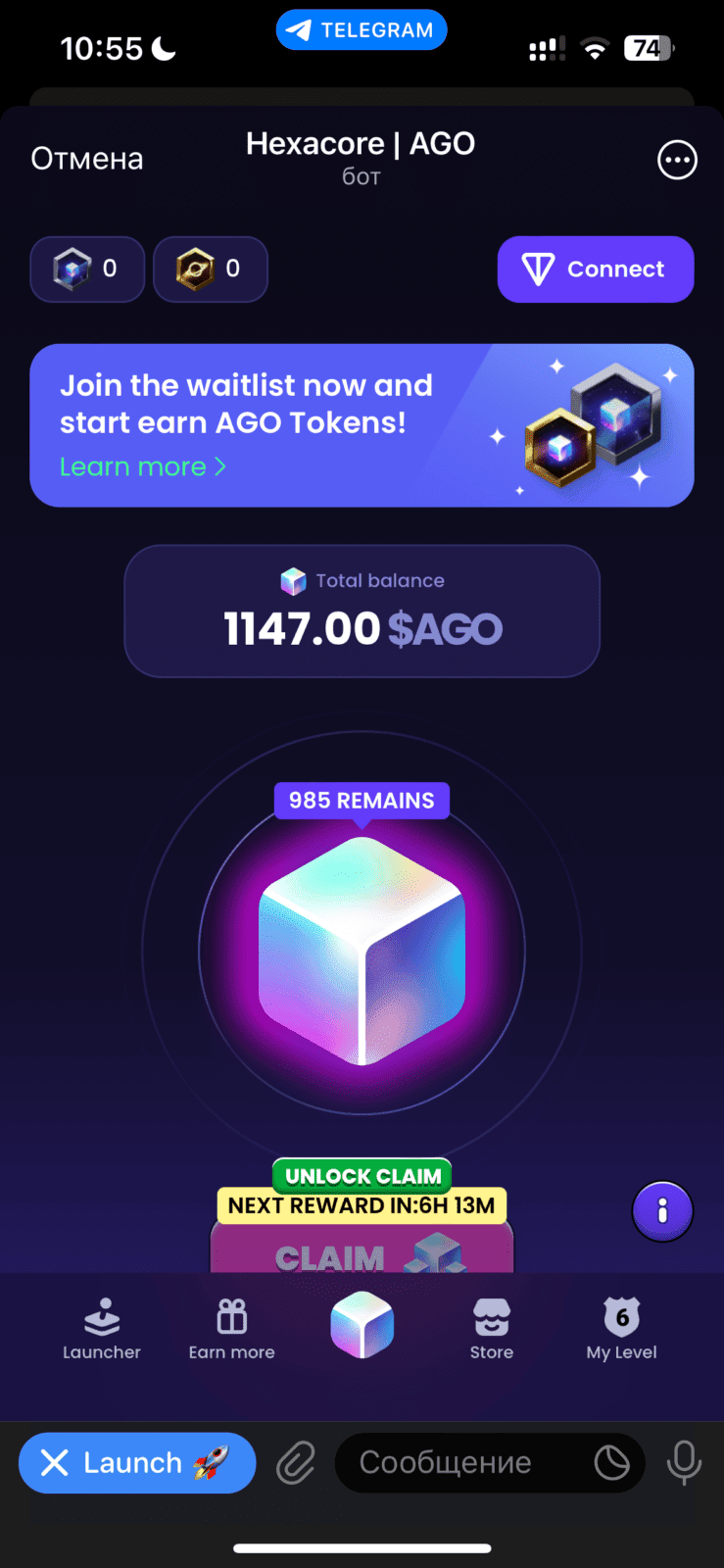Go to the Earn more tab

click(x=232, y=1329)
